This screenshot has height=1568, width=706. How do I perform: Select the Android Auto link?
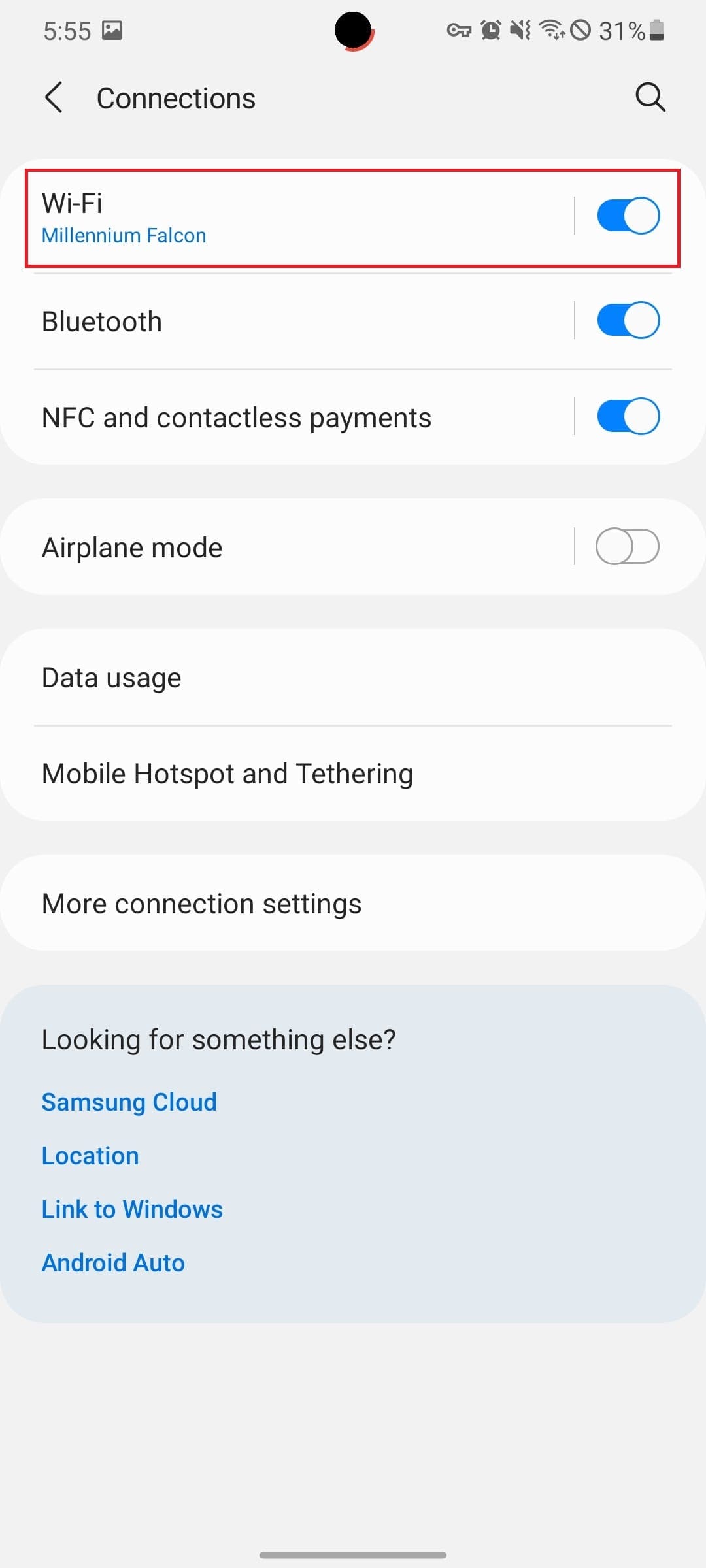[x=113, y=1263]
